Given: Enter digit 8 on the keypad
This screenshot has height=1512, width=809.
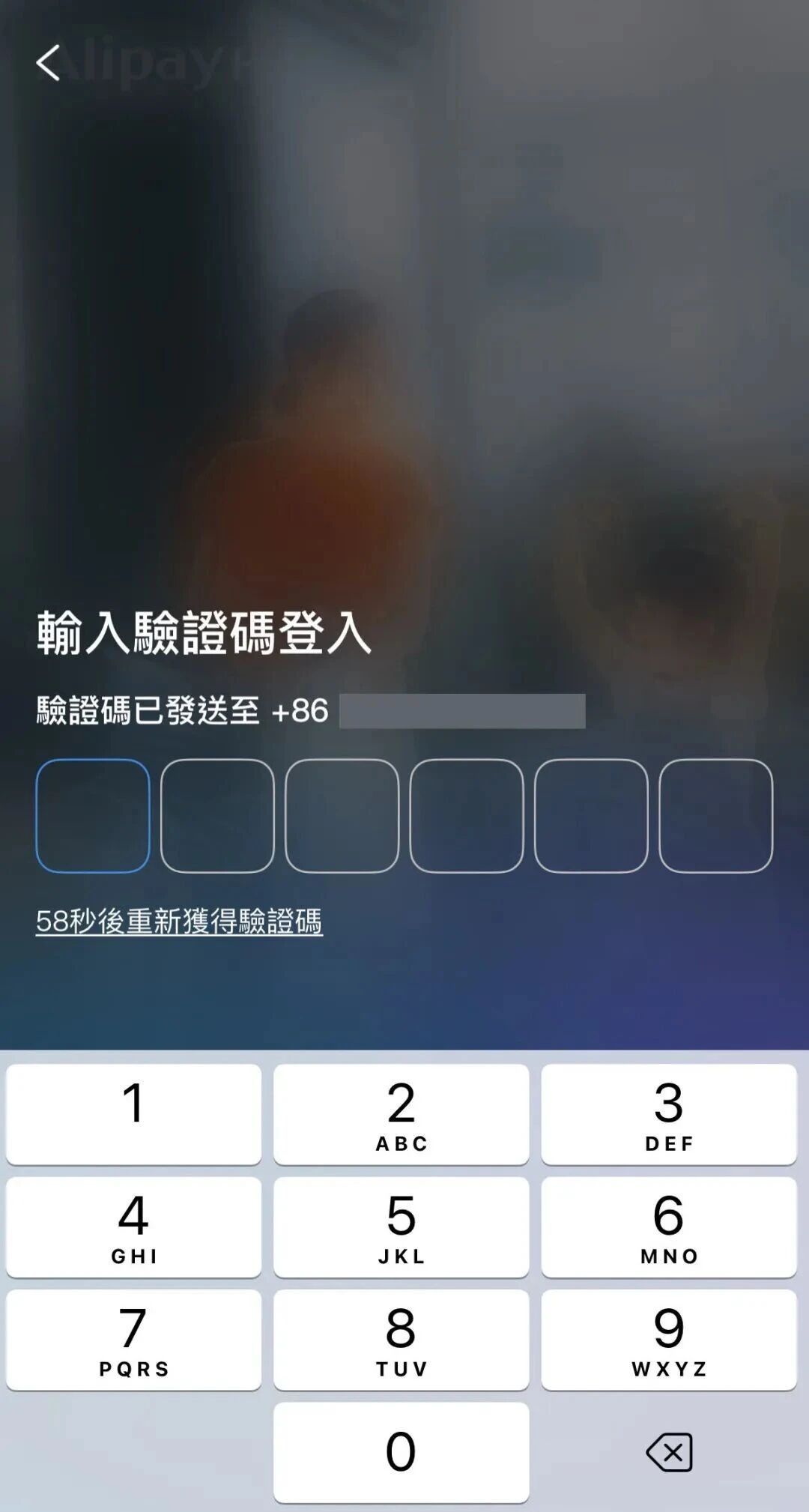Looking at the screenshot, I should coord(401,1339).
